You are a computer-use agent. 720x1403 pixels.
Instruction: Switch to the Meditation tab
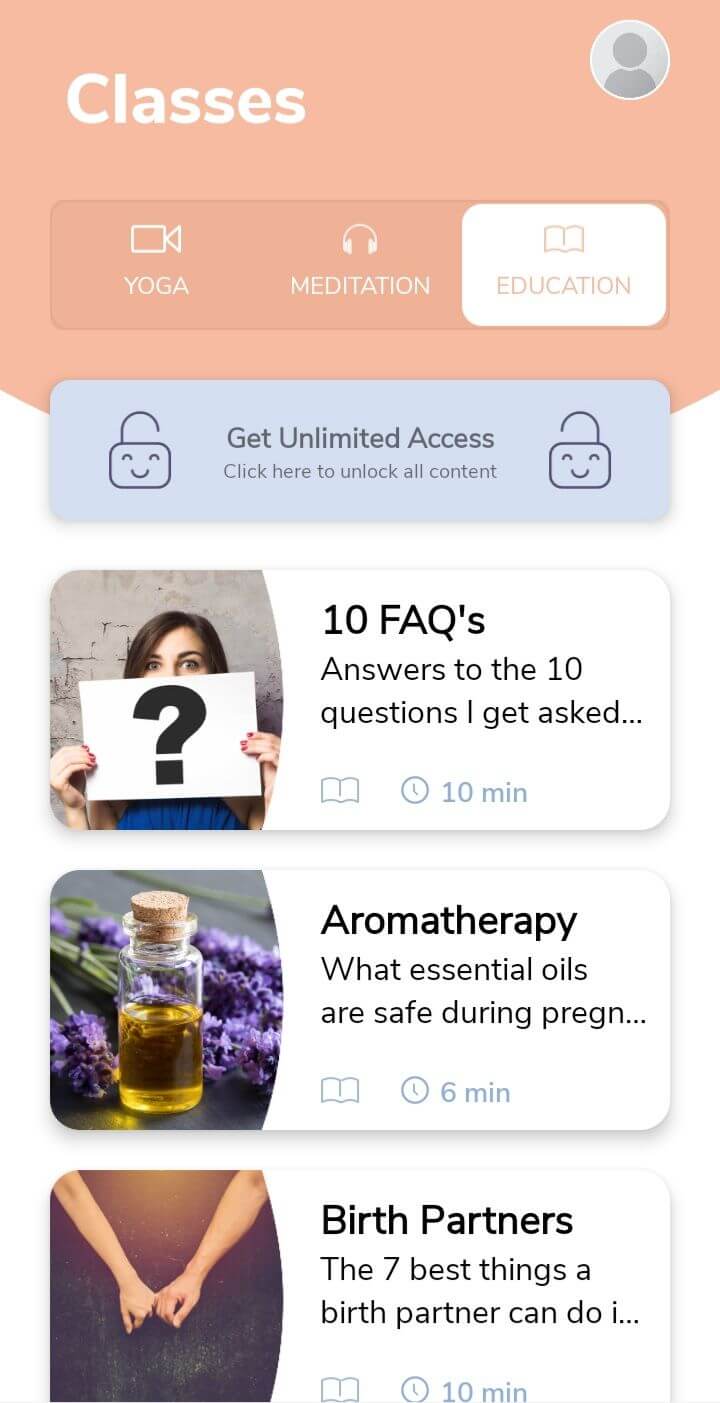pos(360,264)
